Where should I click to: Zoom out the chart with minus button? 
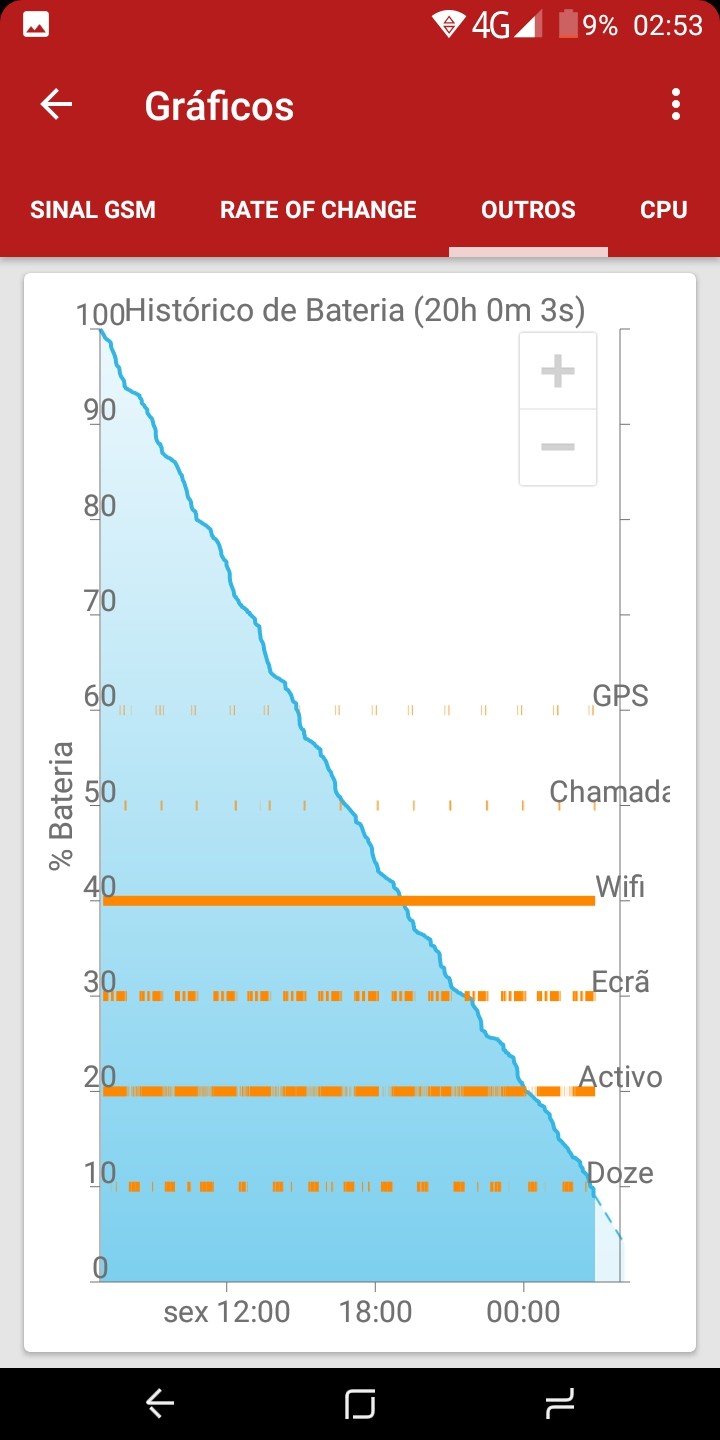(x=558, y=447)
